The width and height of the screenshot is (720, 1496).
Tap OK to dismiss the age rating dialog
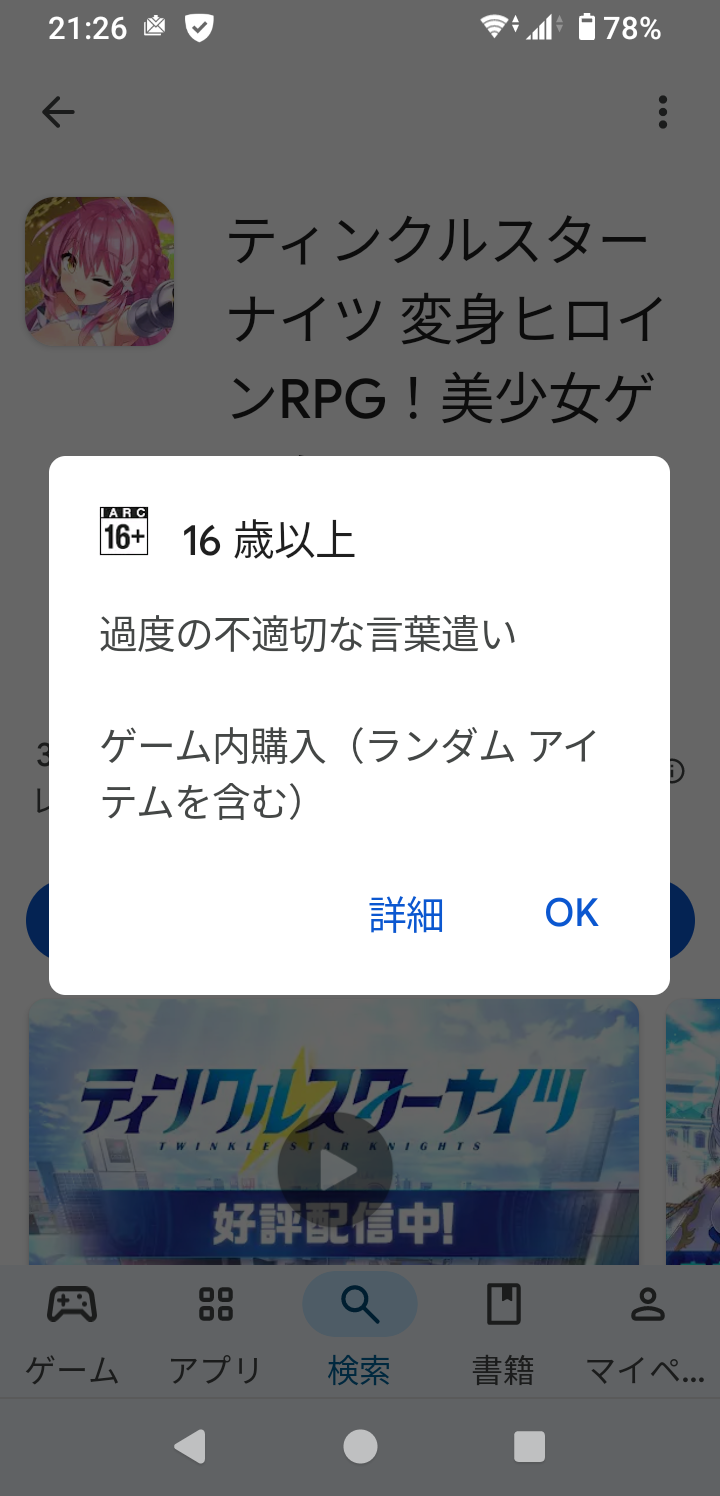tap(571, 913)
